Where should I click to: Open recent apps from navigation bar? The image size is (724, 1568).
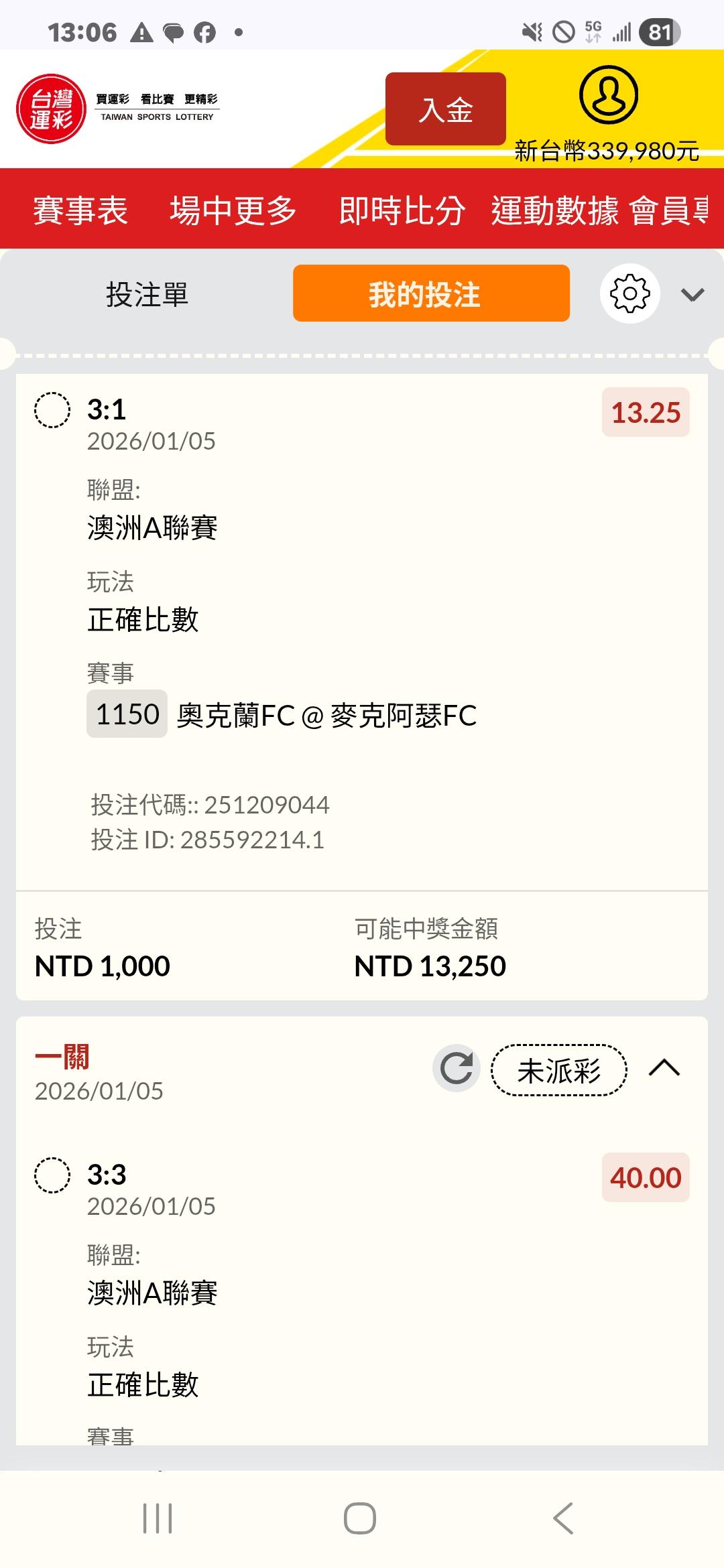point(158,1518)
